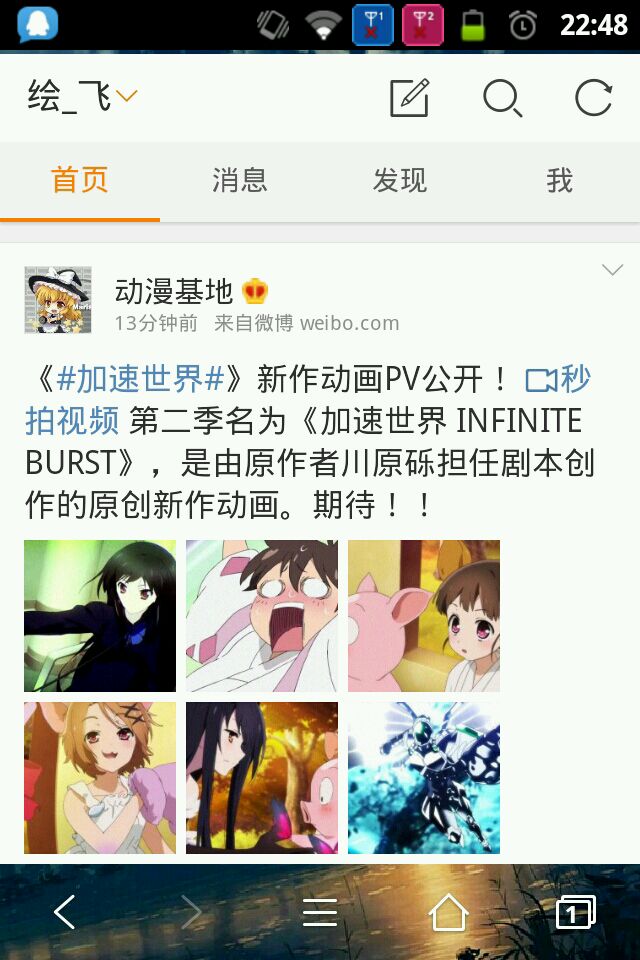
Task: Expand the post options chevron on 动漫基地's post
Action: click(612, 270)
